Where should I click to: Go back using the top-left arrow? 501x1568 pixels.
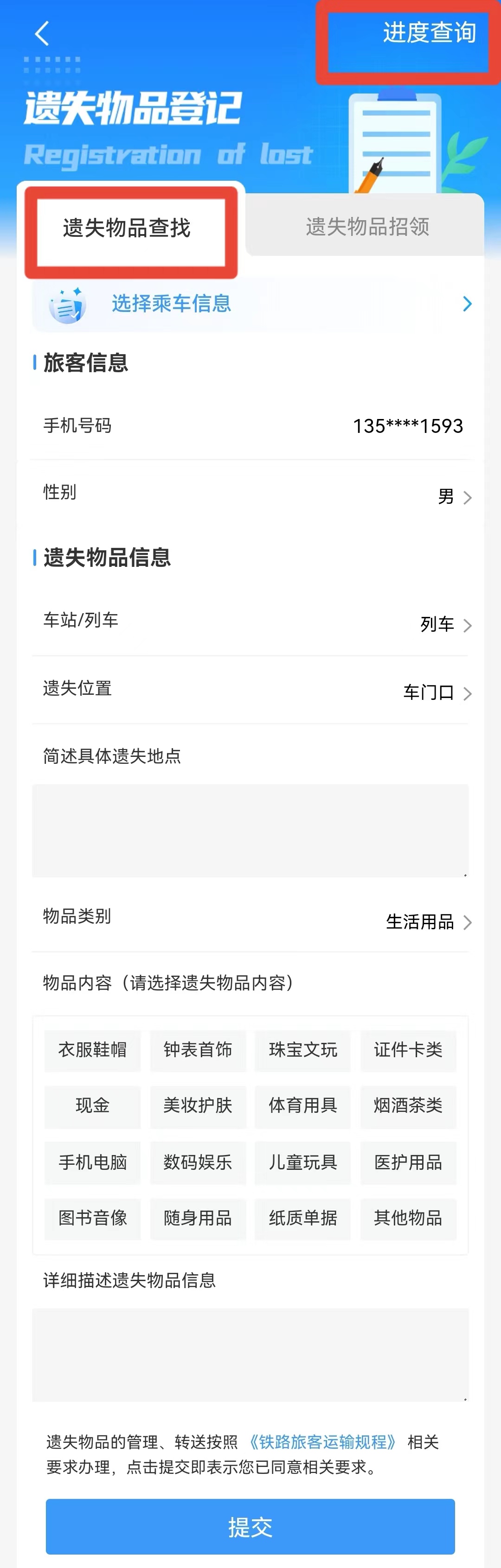(x=41, y=33)
